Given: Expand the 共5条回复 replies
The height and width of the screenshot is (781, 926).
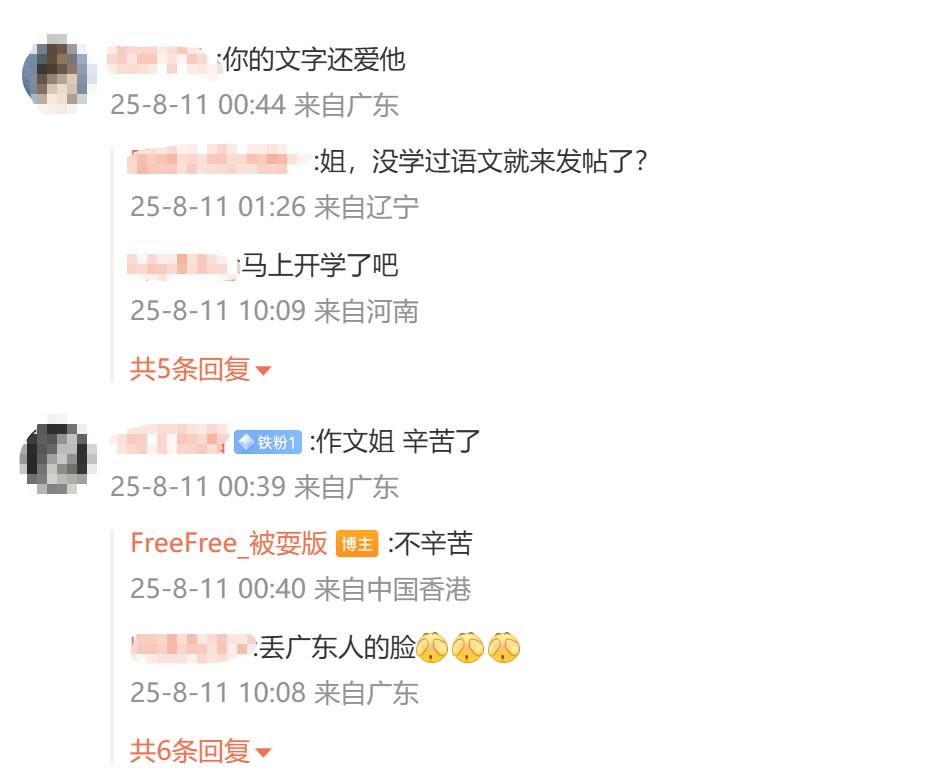Looking at the screenshot, I should click(200, 369).
